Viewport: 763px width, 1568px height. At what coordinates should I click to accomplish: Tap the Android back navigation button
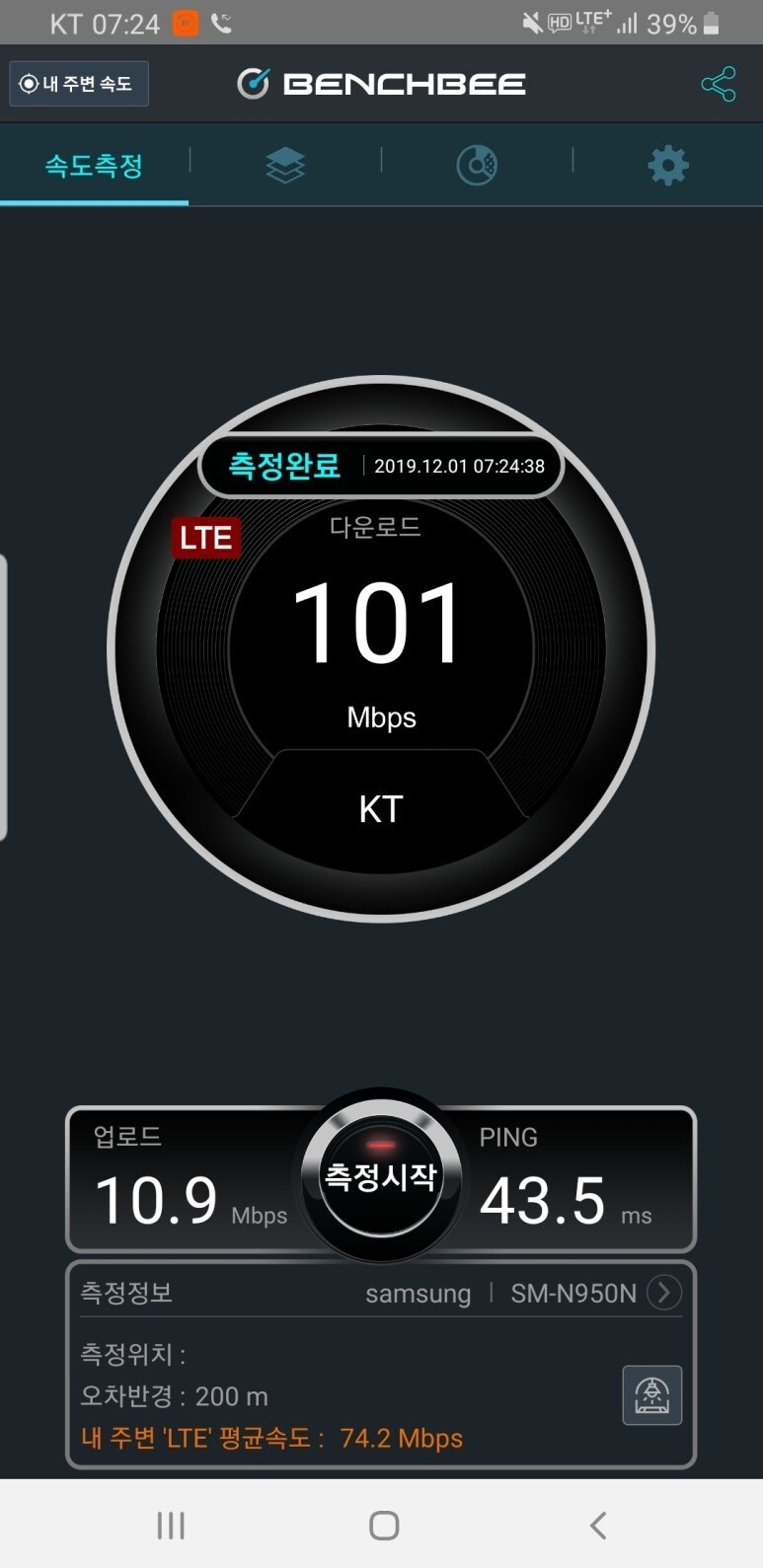595,1525
